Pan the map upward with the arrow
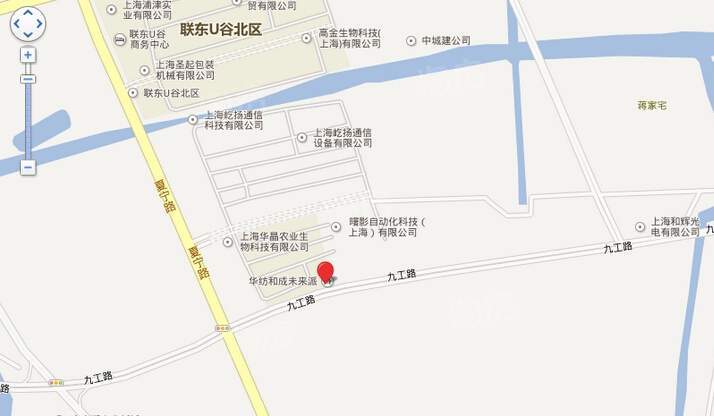The height and width of the screenshot is (416, 714). coord(28,11)
